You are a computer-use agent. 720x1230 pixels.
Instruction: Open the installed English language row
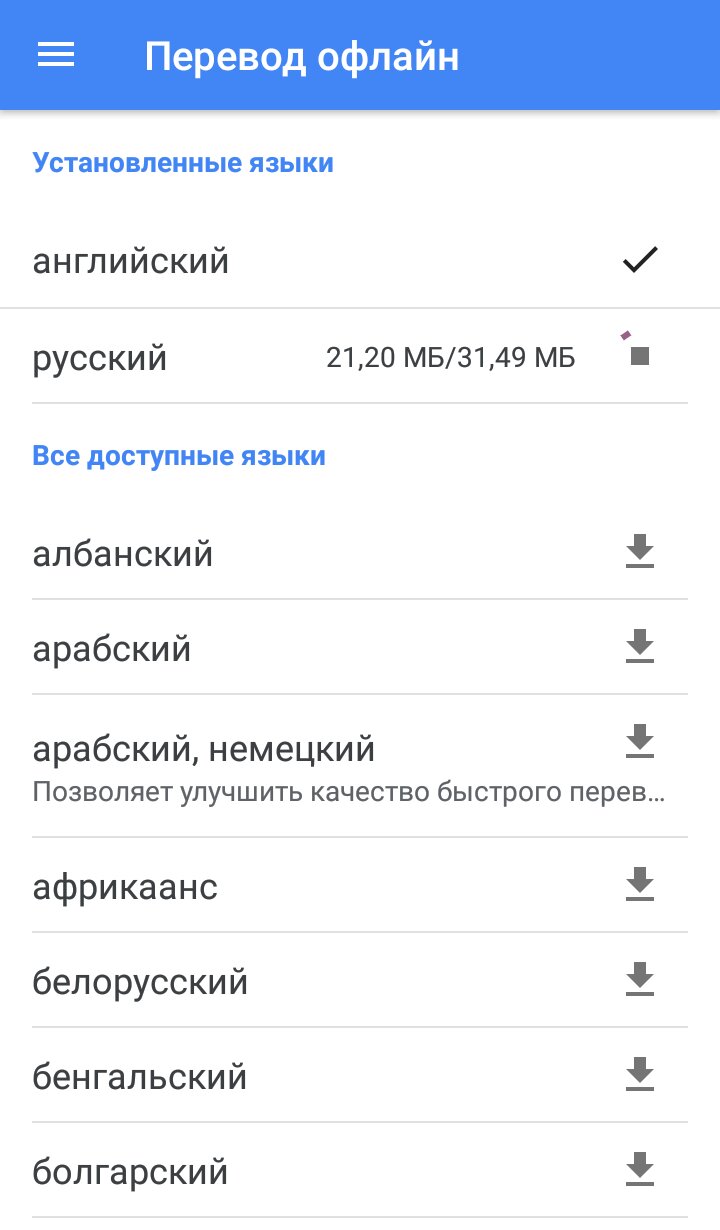point(360,261)
